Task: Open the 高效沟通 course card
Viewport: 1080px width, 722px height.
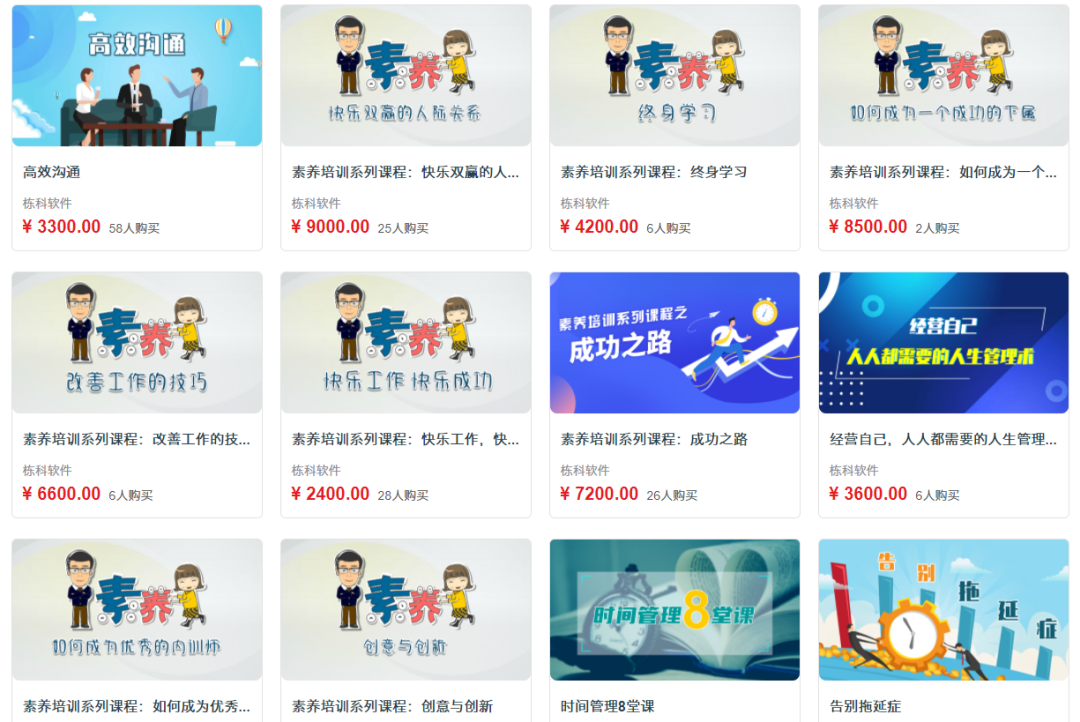Action: point(137,76)
